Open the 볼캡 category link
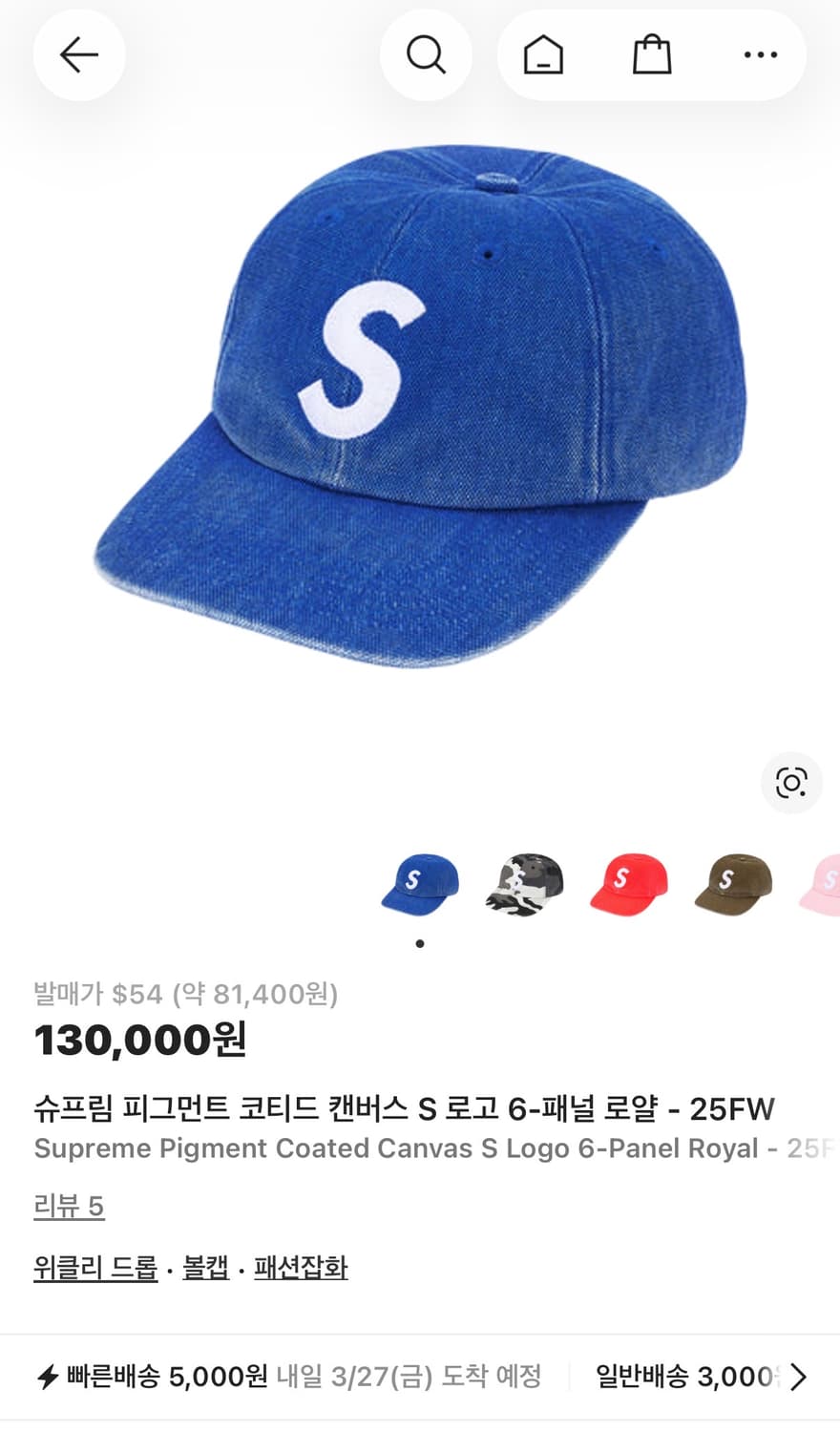This screenshot has height=1432, width=840. pos(206,1269)
